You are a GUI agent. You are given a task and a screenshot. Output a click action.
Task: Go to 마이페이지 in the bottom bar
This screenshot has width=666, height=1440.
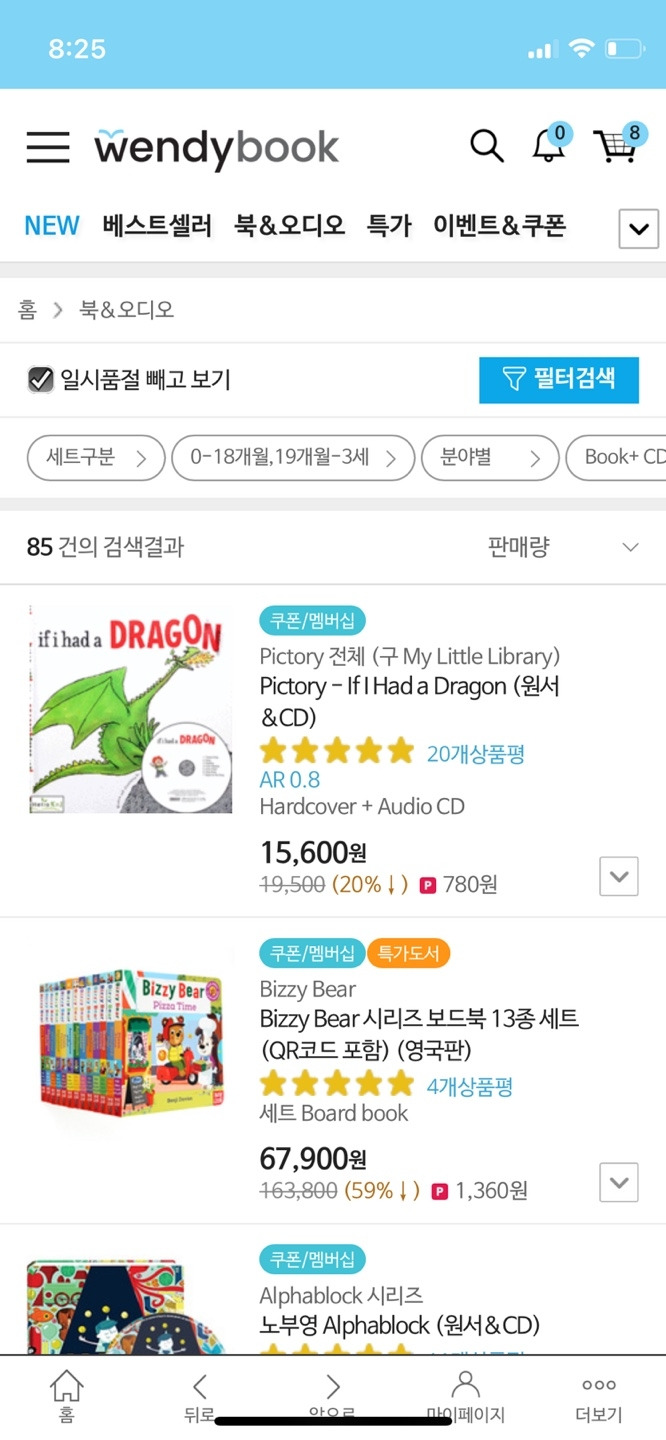pos(465,1396)
